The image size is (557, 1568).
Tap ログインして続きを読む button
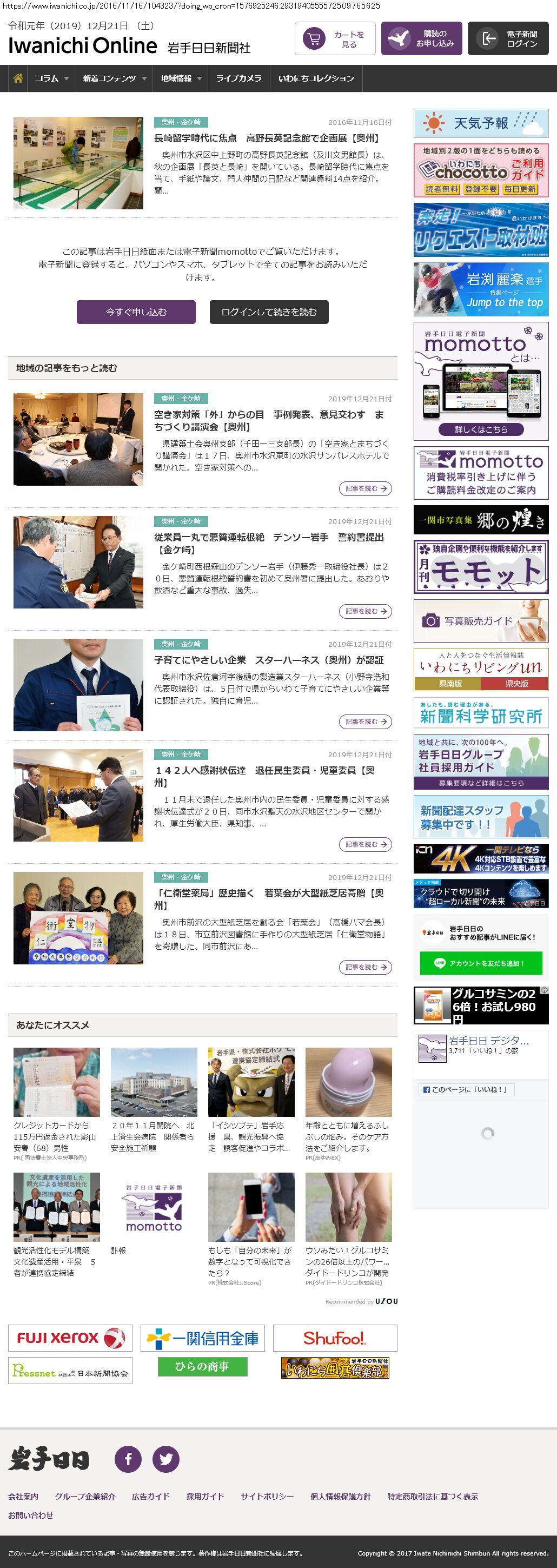click(268, 312)
